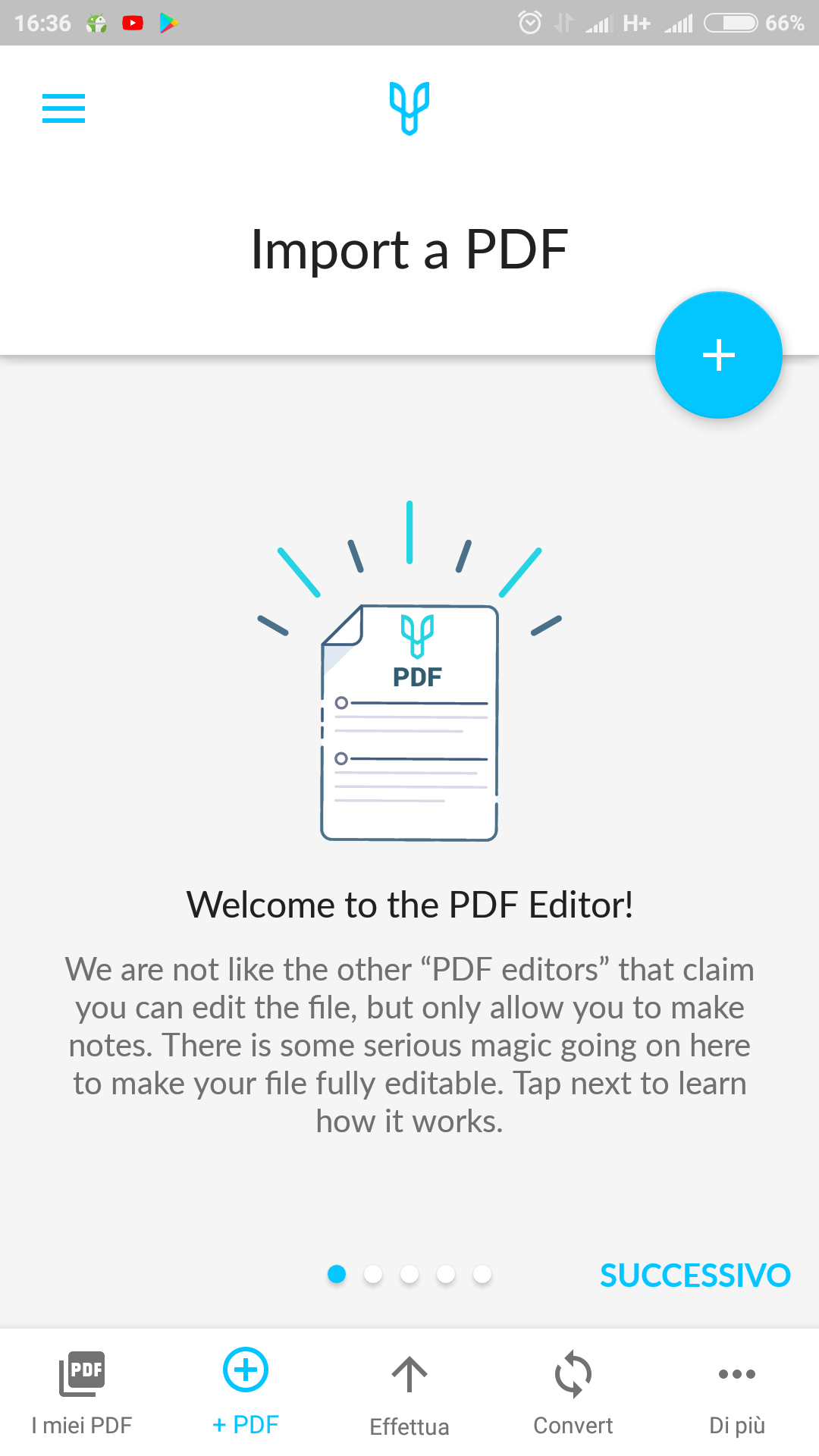
Task: Show more options under Di più
Action: (737, 1392)
